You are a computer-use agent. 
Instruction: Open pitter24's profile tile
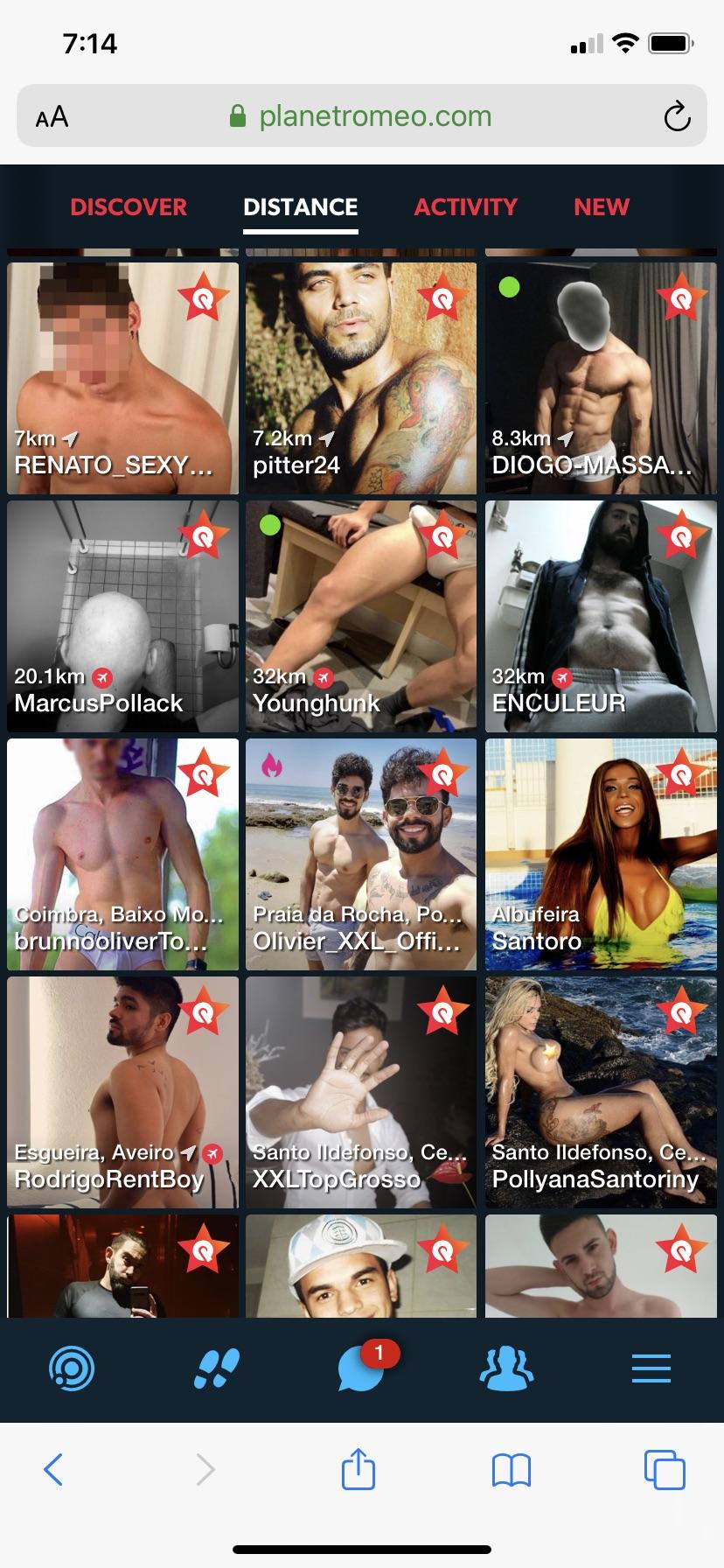[x=361, y=378]
